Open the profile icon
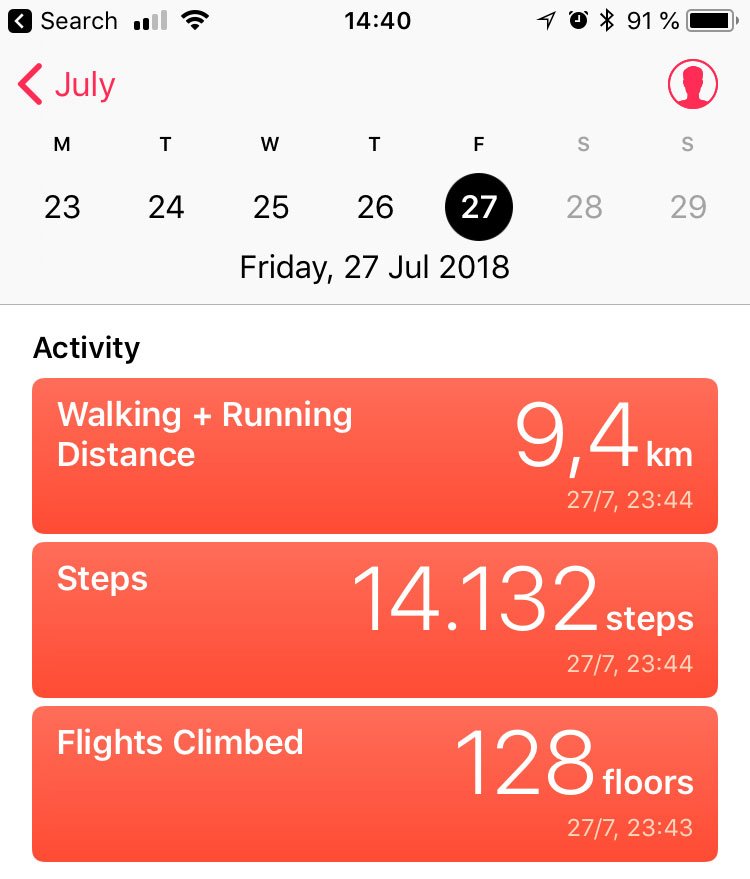Viewport: 750px width, 879px height. (692, 85)
